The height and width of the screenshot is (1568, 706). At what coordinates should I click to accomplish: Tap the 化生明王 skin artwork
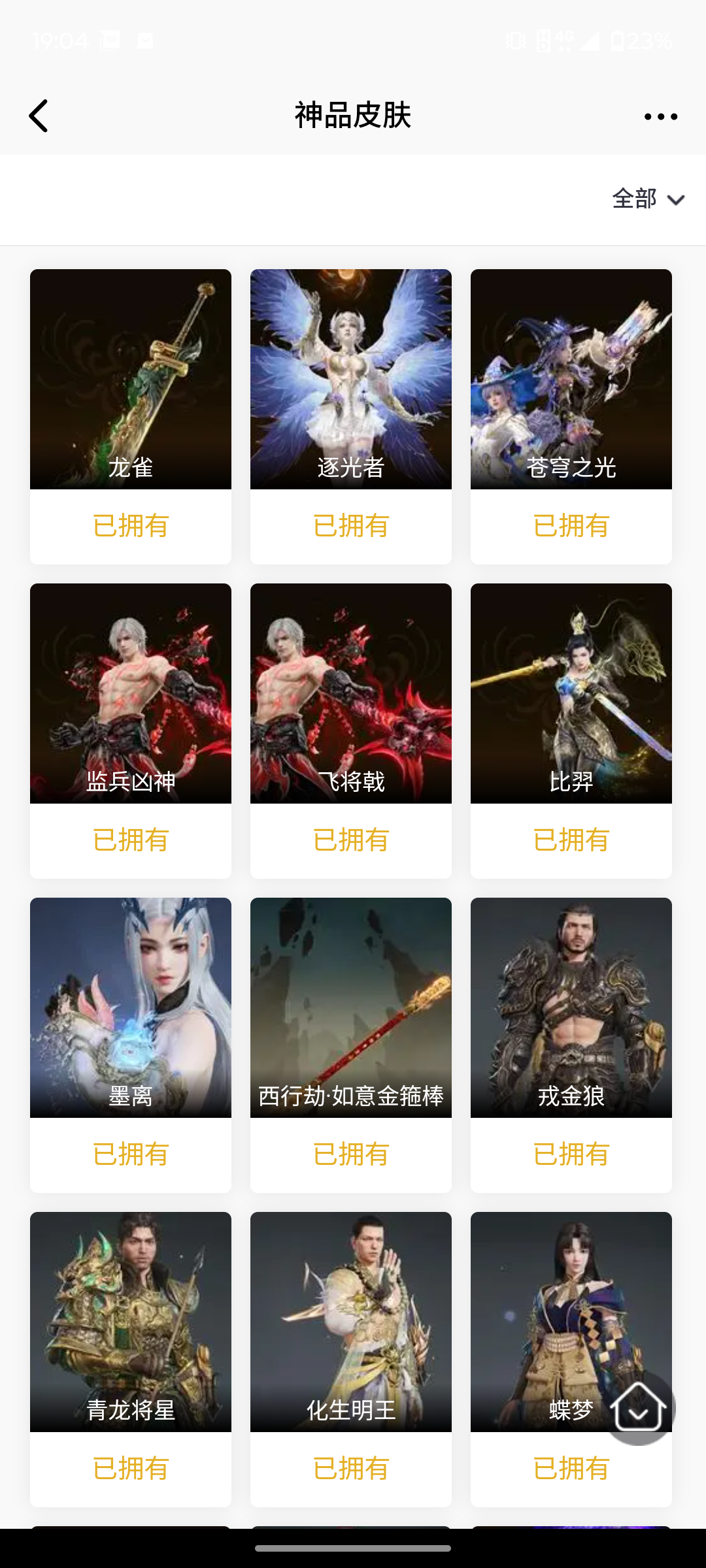tap(350, 1320)
